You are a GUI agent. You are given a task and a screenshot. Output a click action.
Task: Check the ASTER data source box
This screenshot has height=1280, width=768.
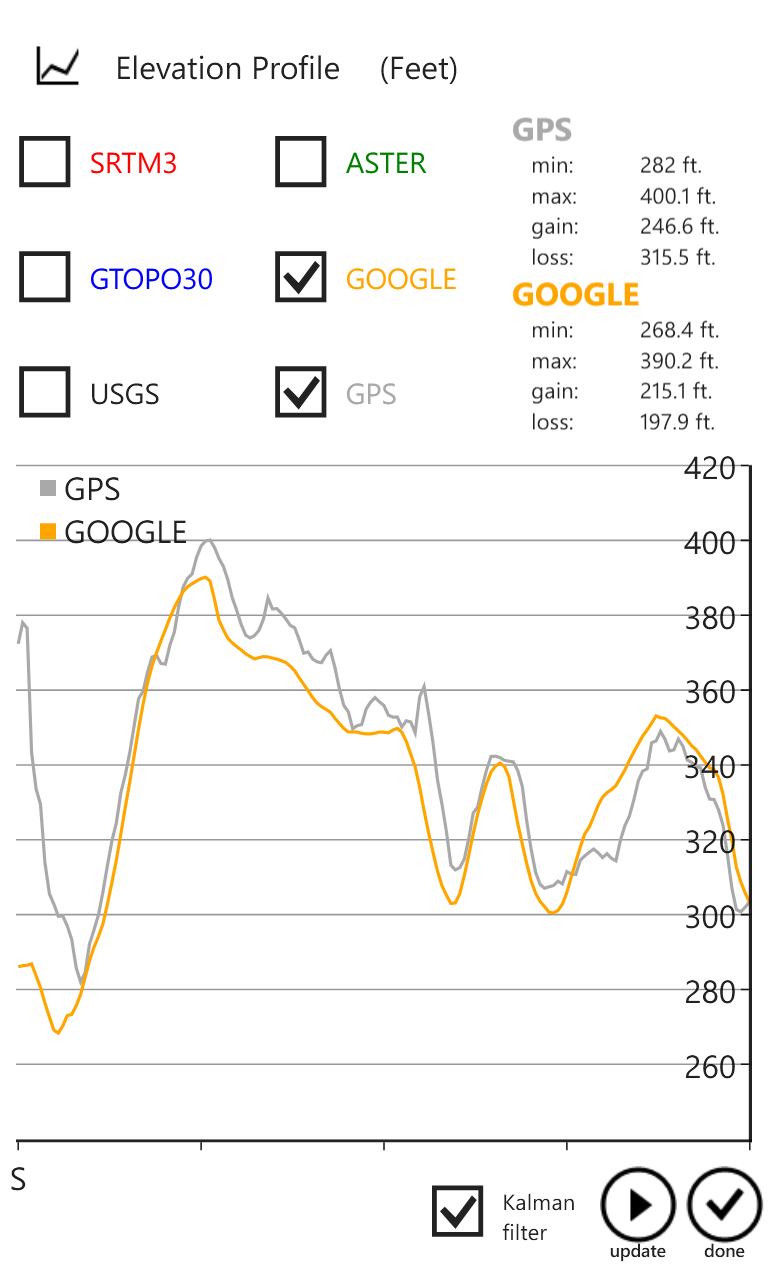coord(300,163)
